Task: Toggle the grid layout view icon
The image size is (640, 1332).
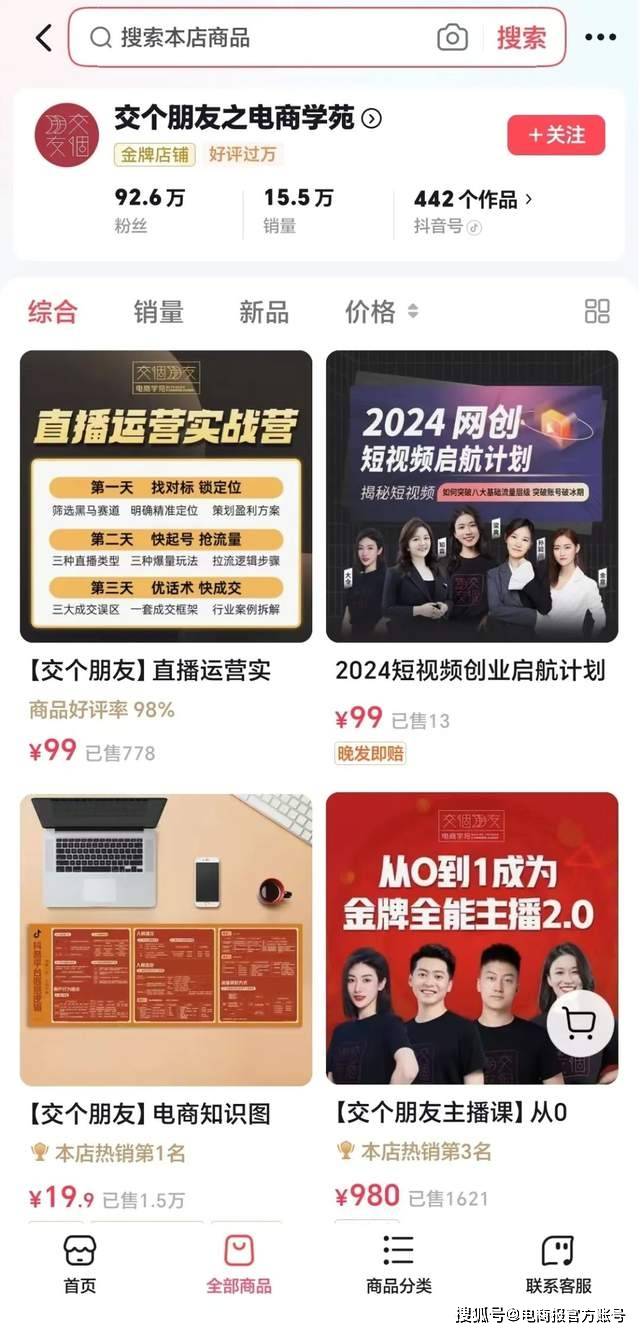Action: tap(597, 311)
